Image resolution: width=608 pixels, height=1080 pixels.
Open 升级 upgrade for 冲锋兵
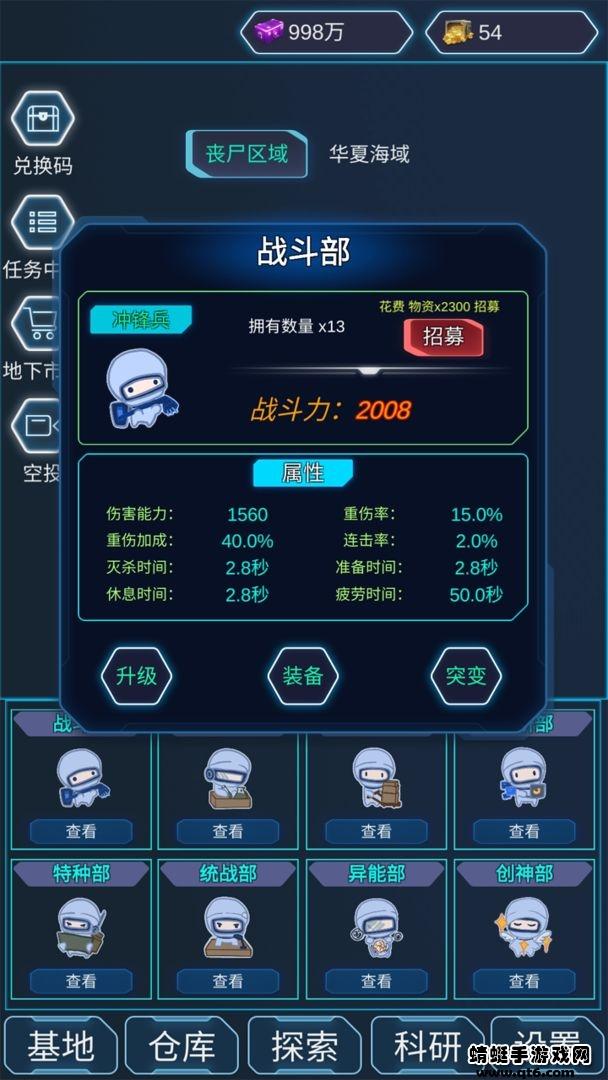(137, 676)
